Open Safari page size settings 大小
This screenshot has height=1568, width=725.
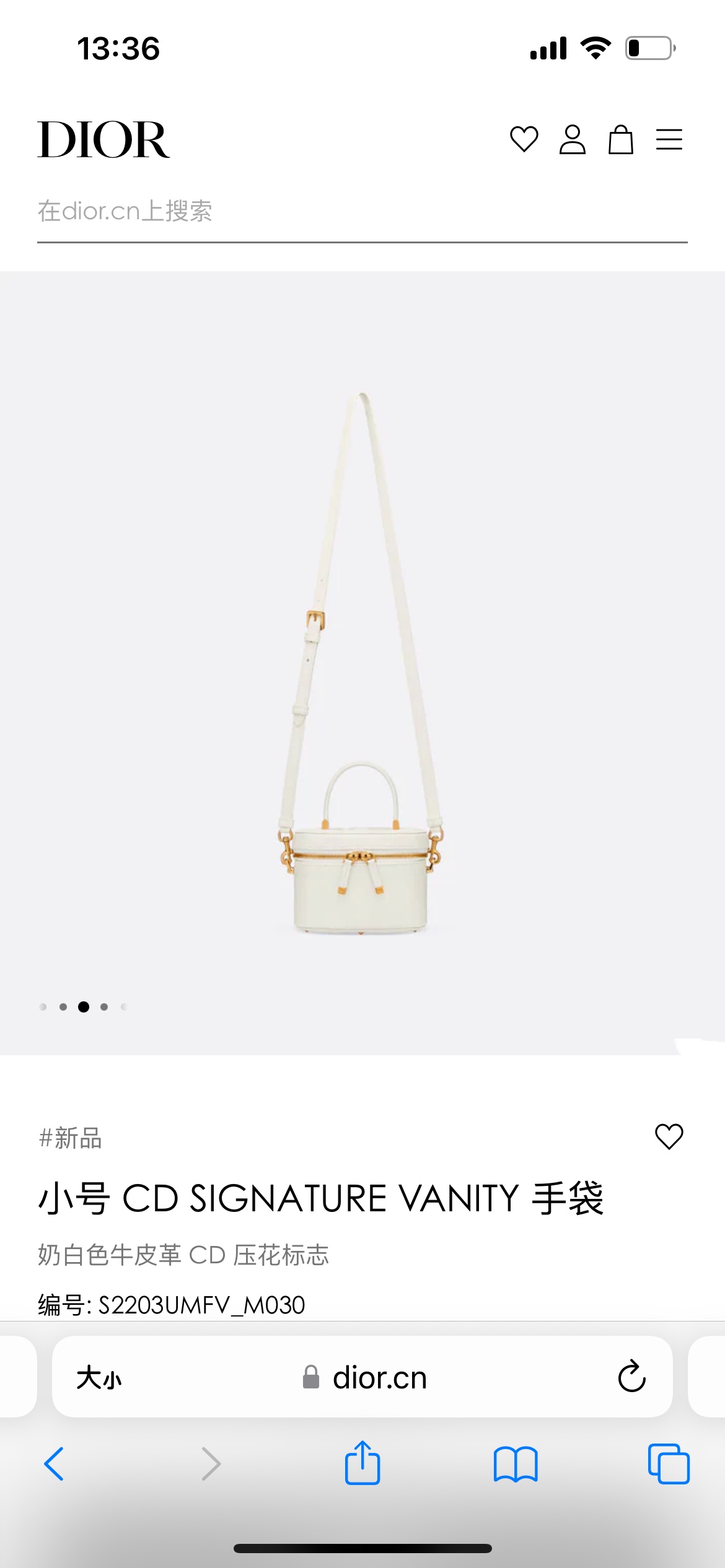pyautogui.click(x=99, y=1378)
